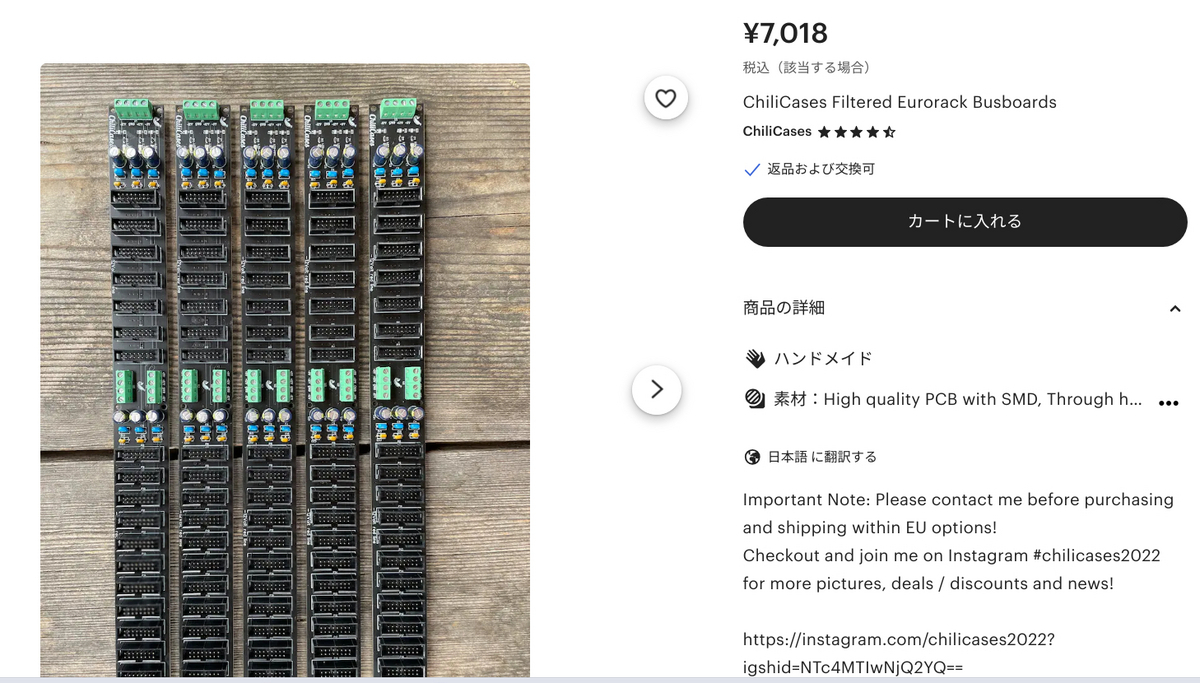
Task: Add this listing to favorites with the heart
Action: click(666, 98)
